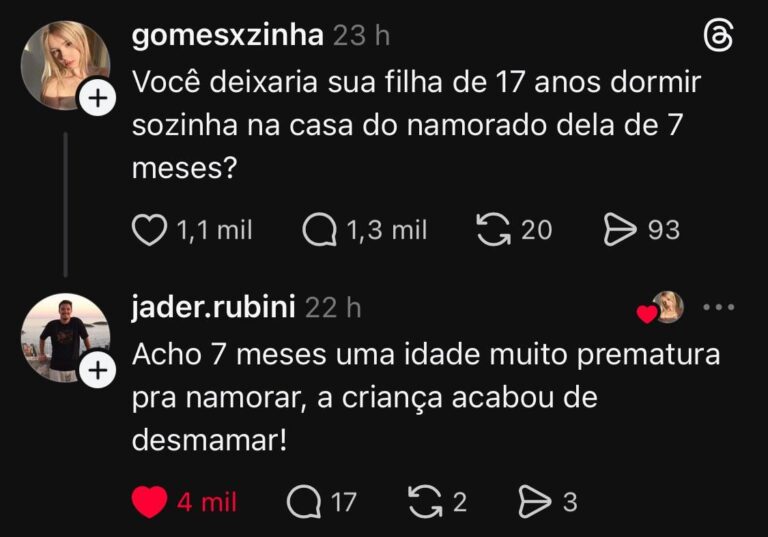Repost jader.rubini's reply
This screenshot has width=768, height=537.
427,502
